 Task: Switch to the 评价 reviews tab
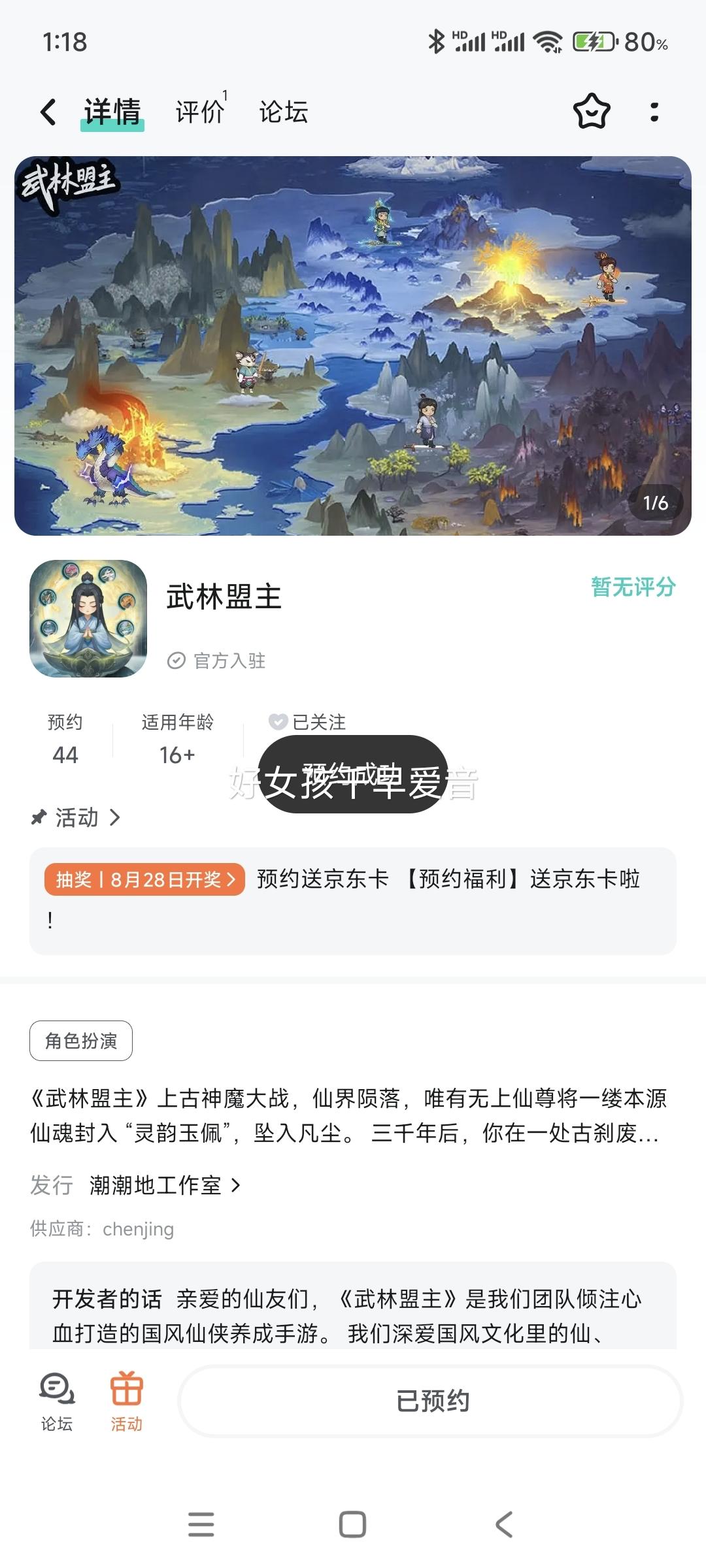[x=197, y=112]
